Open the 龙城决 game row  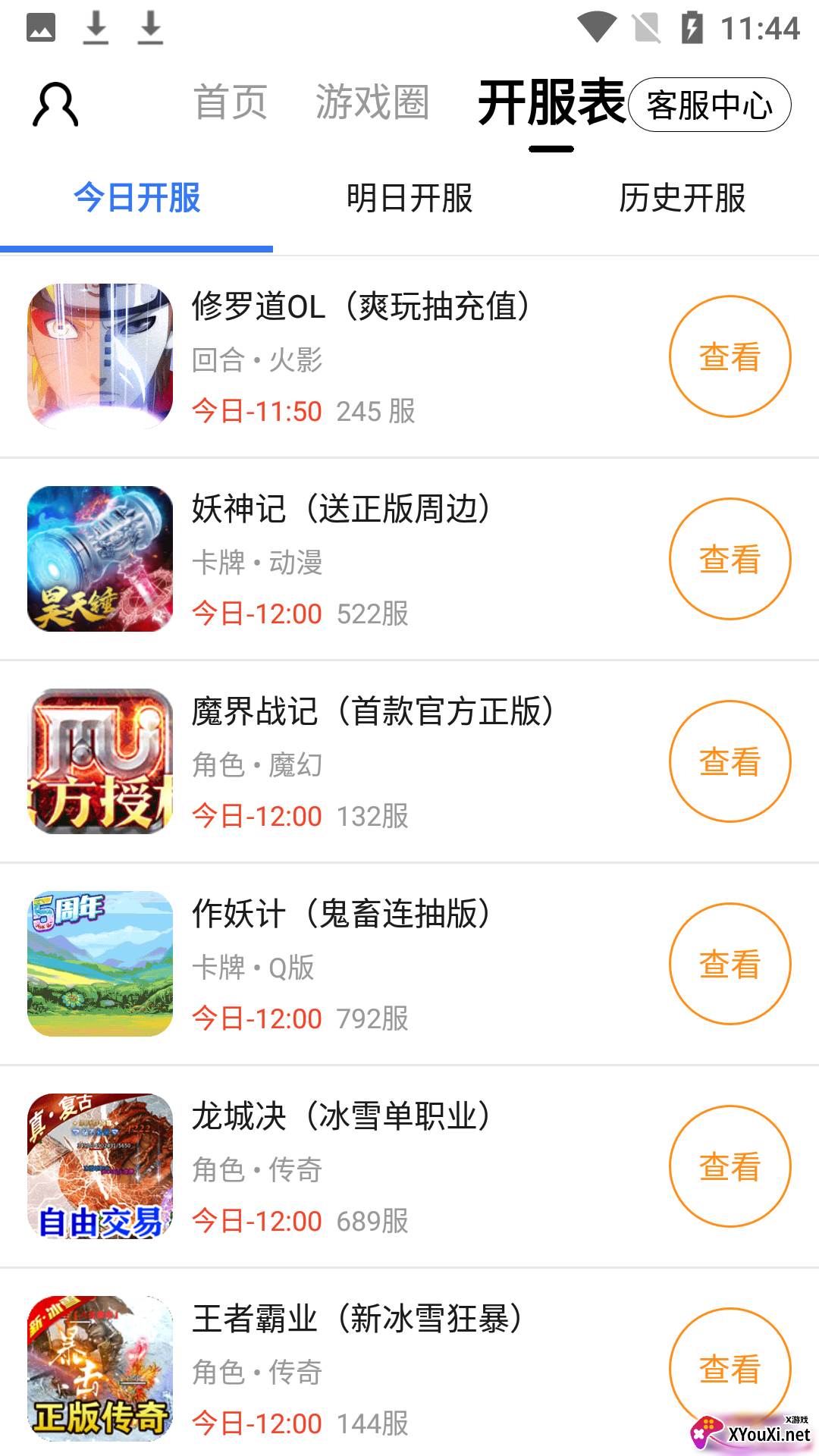[379, 1166]
